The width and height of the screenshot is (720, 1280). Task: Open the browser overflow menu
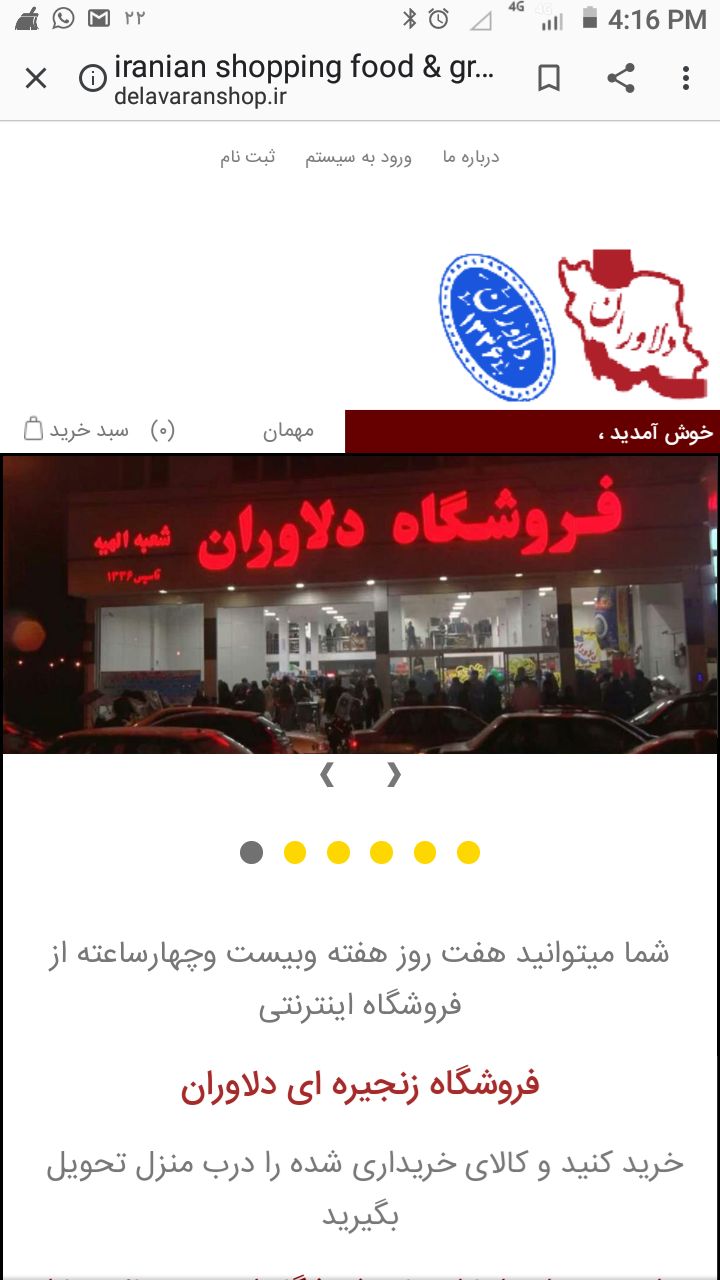point(686,78)
